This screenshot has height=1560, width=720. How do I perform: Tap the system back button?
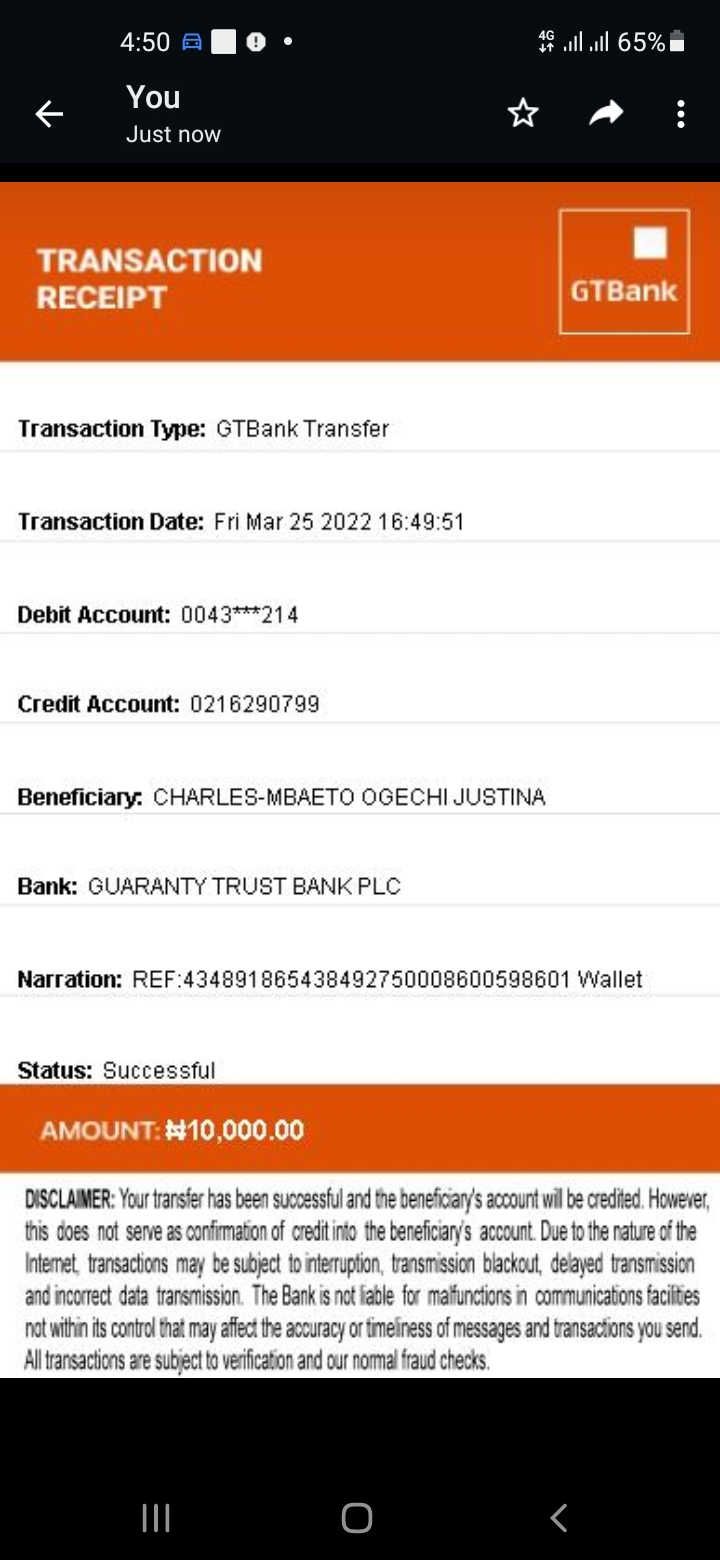coord(559,1518)
